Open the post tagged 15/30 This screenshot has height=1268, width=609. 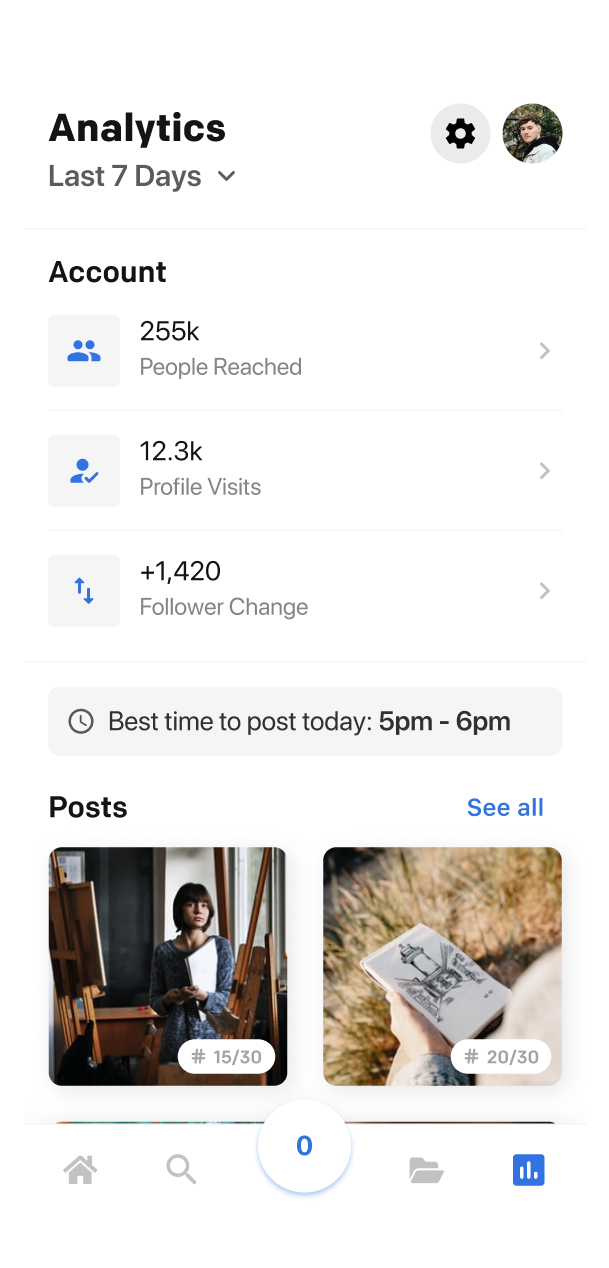pos(168,966)
